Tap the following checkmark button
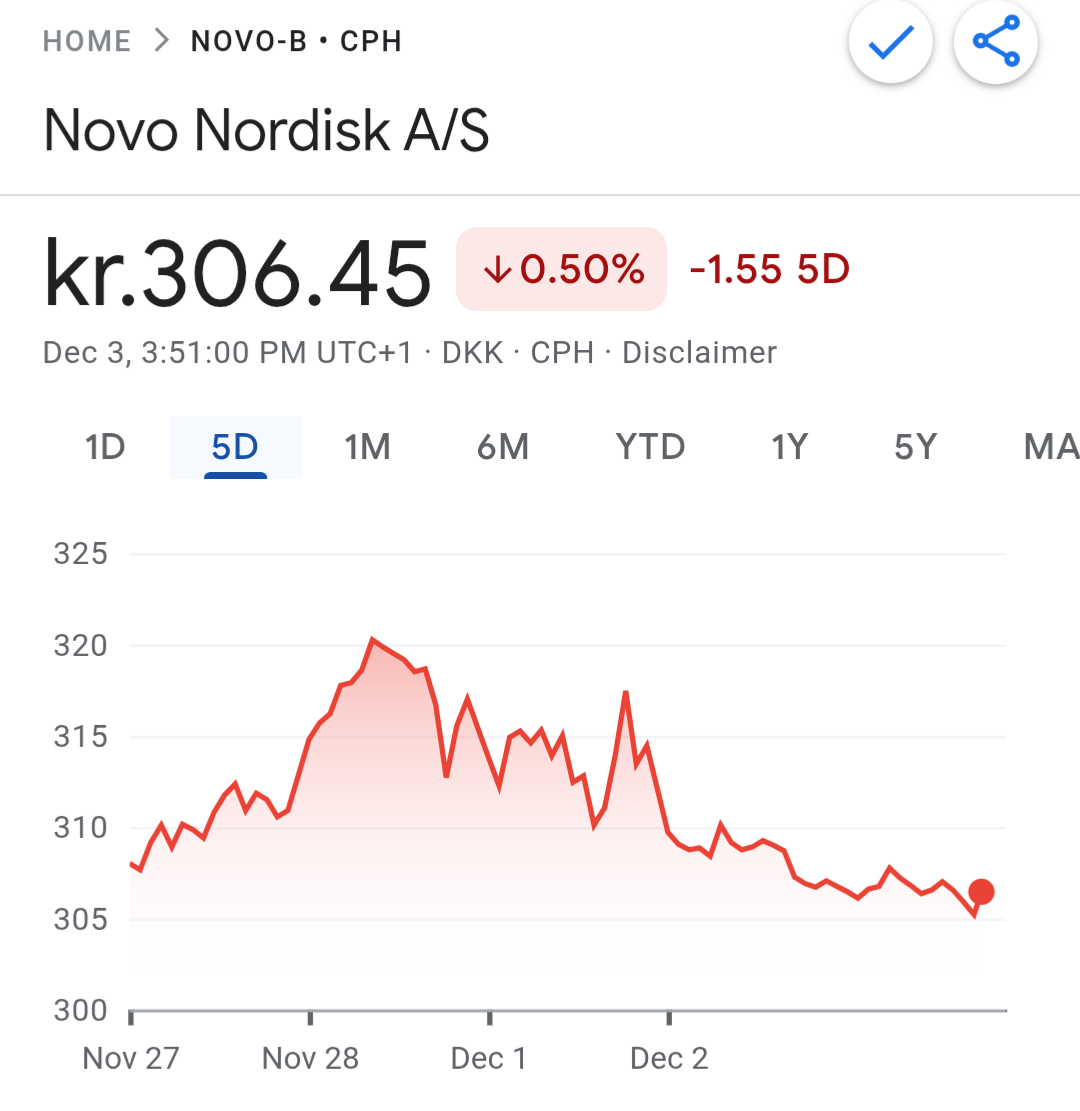The image size is (1080, 1111). click(890, 42)
